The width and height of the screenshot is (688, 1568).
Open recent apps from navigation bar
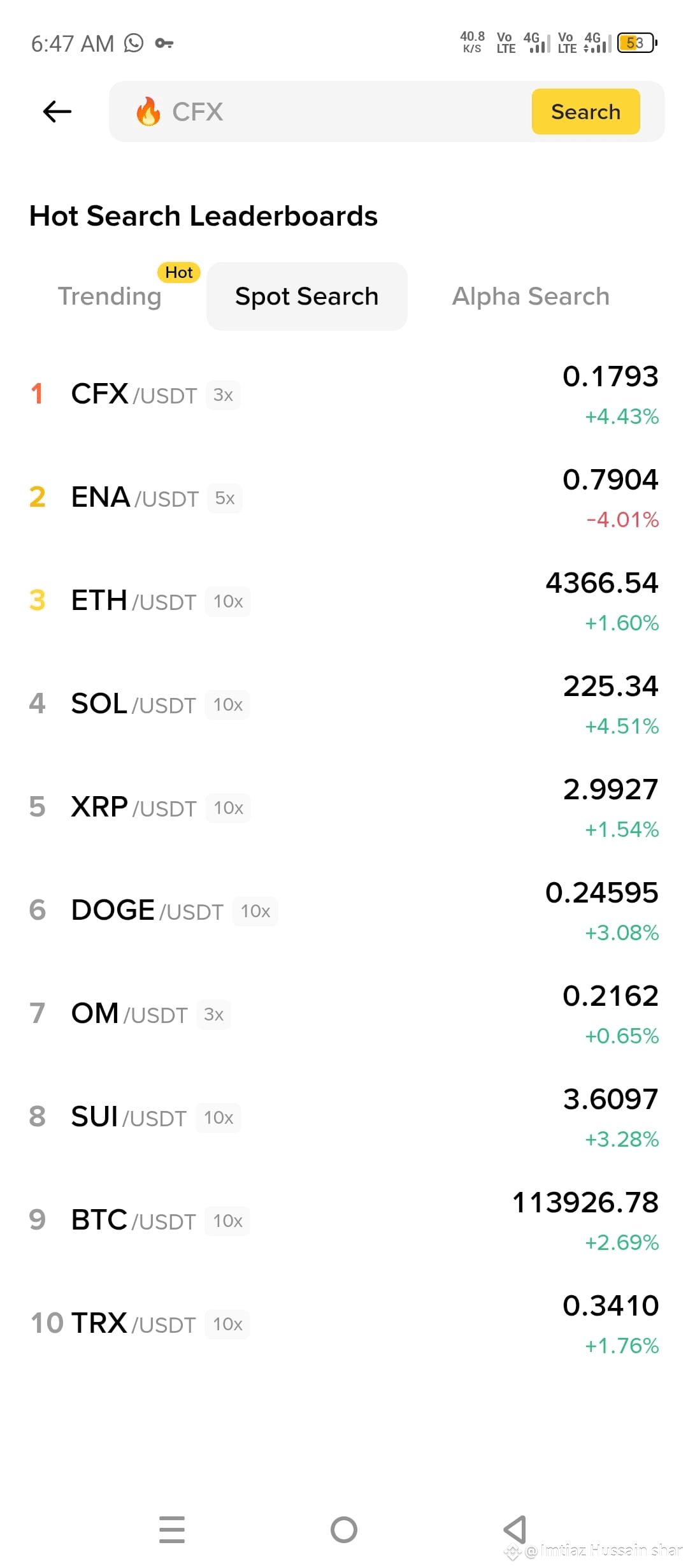[172, 1530]
